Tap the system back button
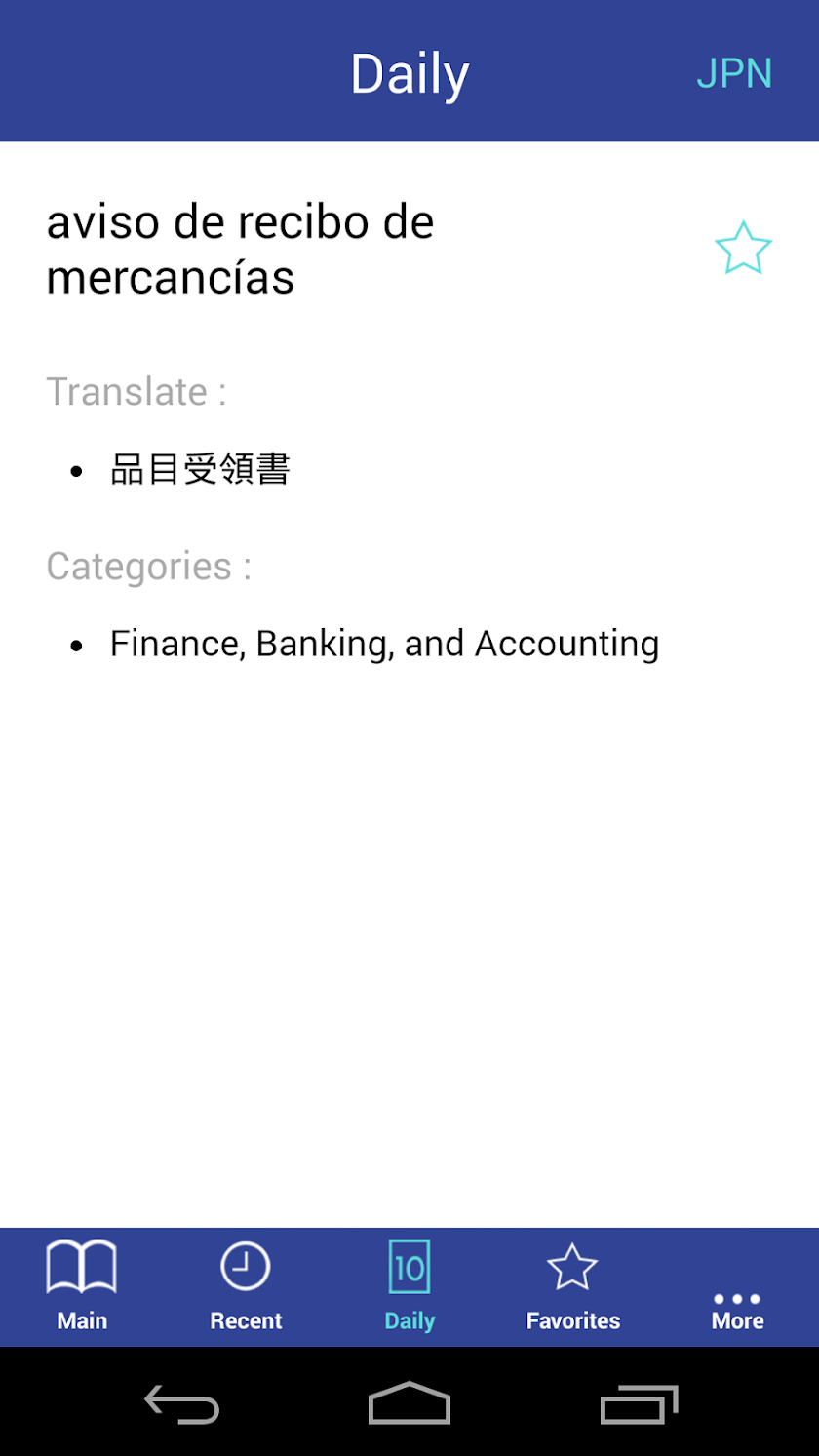This screenshot has width=819, height=1456. click(x=182, y=1404)
